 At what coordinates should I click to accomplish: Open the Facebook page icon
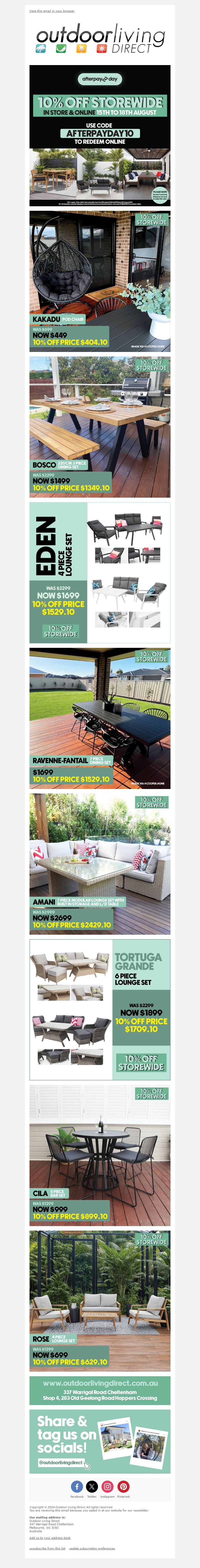click(x=76, y=1486)
